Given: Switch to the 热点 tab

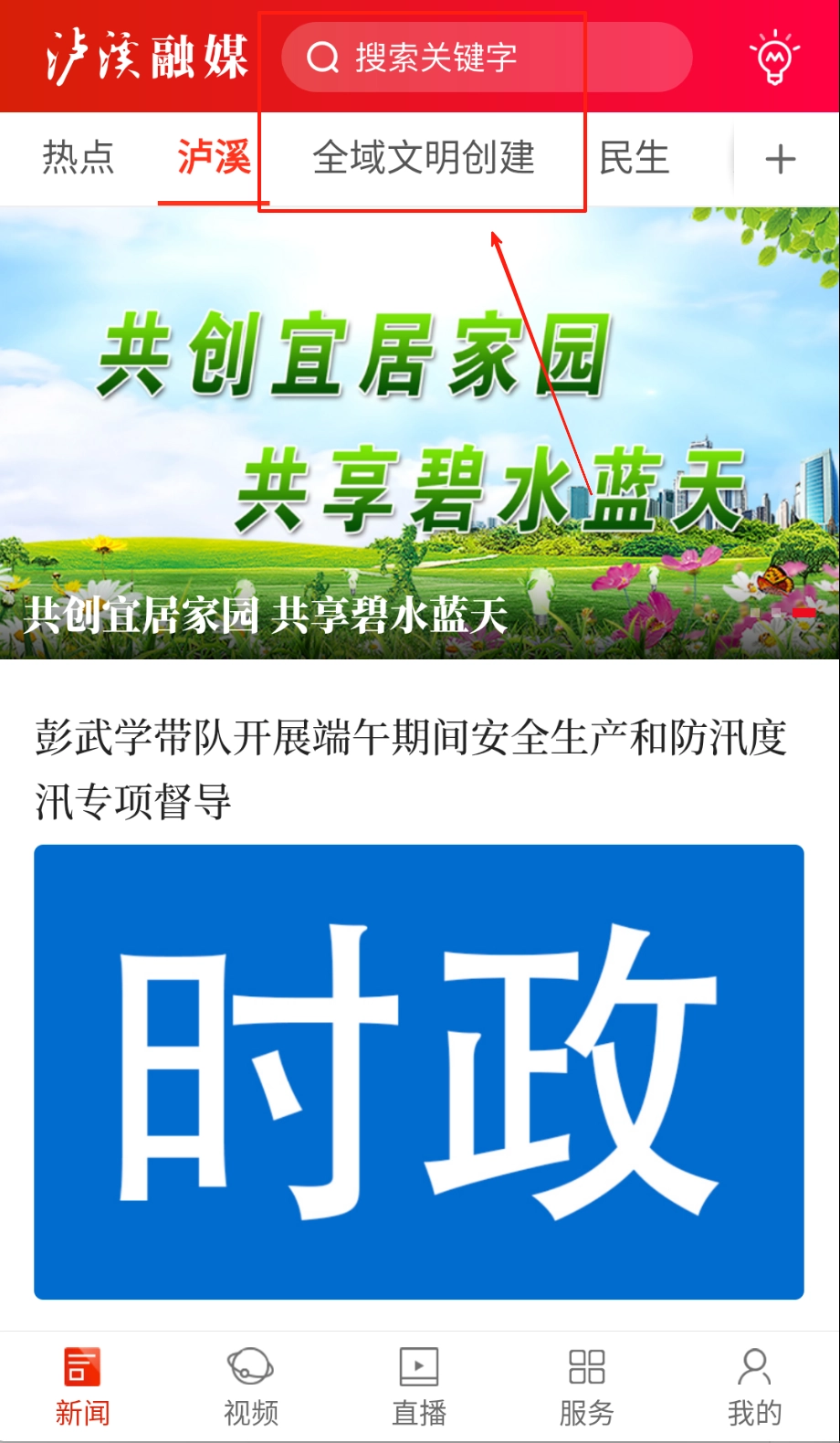Looking at the screenshot, I should point(79,158).
